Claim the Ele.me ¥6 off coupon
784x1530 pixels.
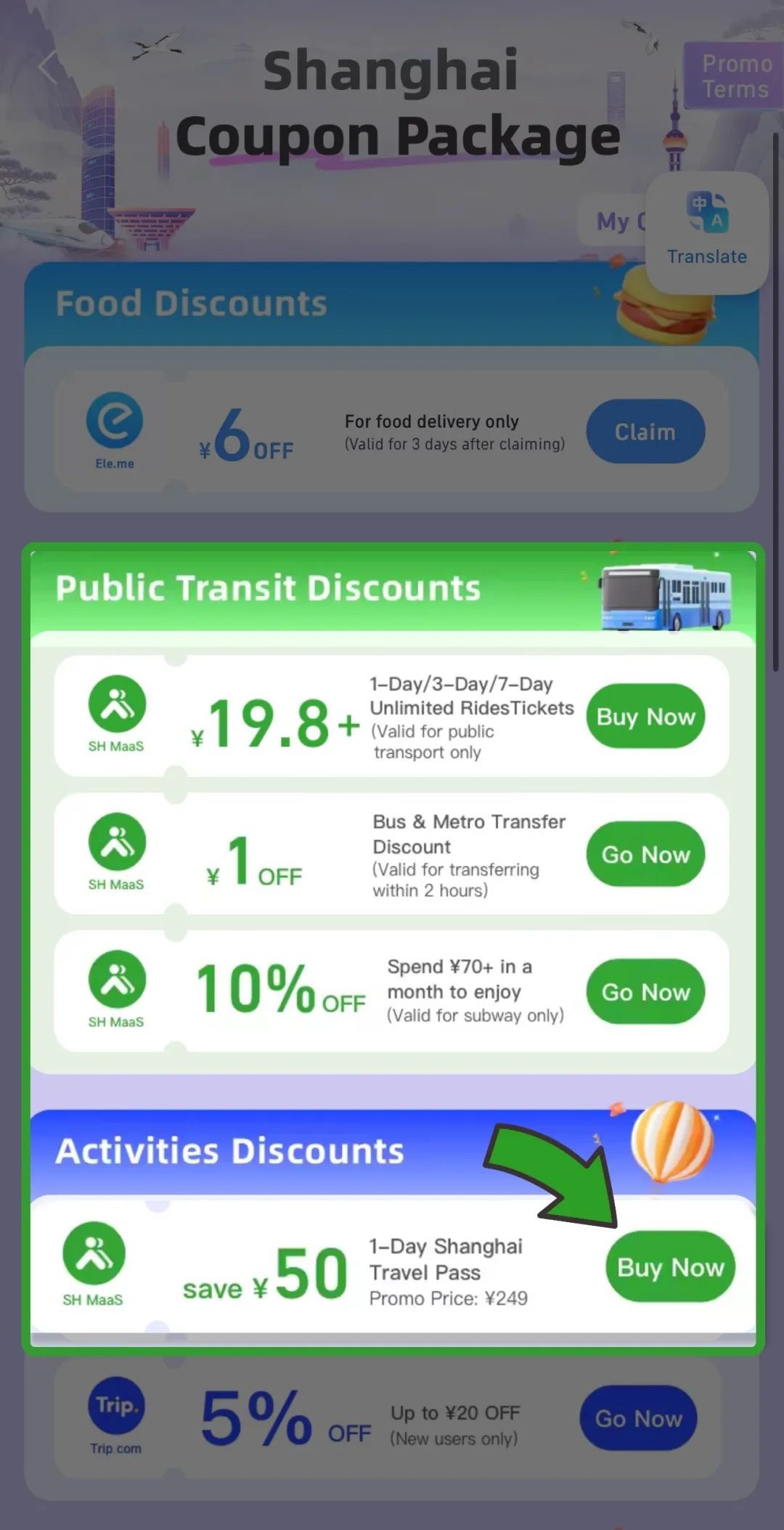coord(645,431)
